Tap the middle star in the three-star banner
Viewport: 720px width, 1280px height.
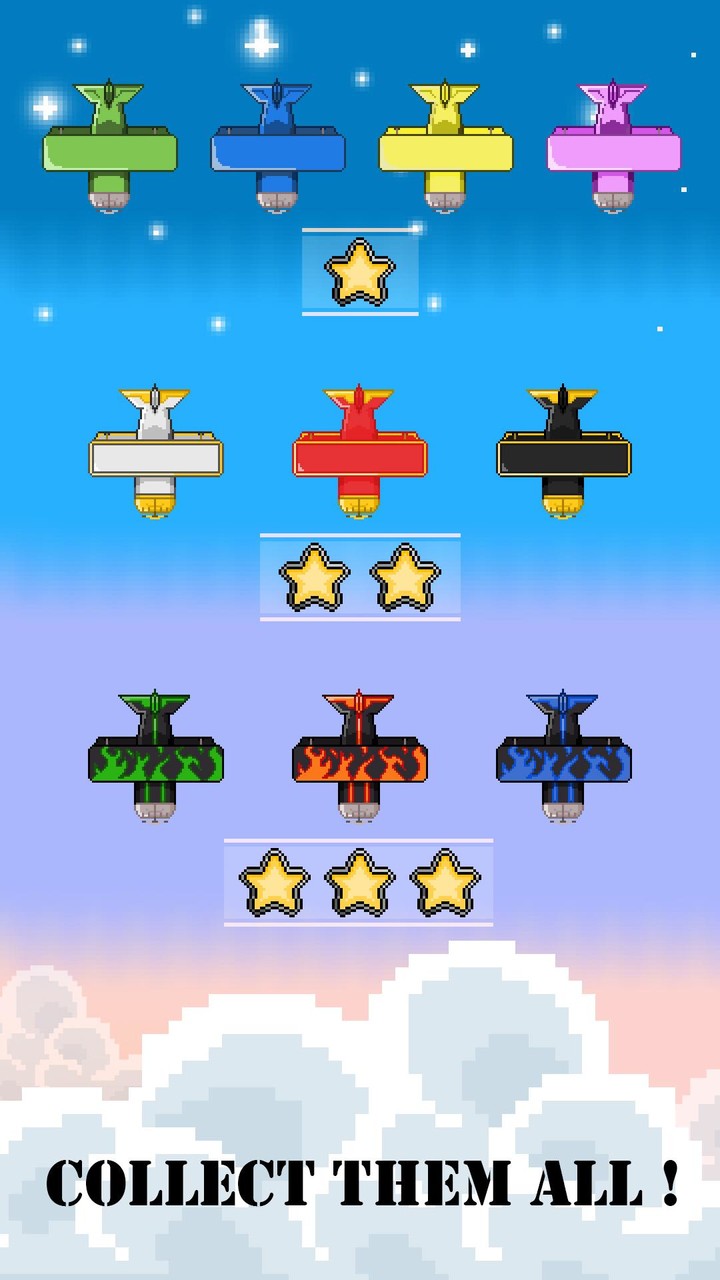coord(358,880)
